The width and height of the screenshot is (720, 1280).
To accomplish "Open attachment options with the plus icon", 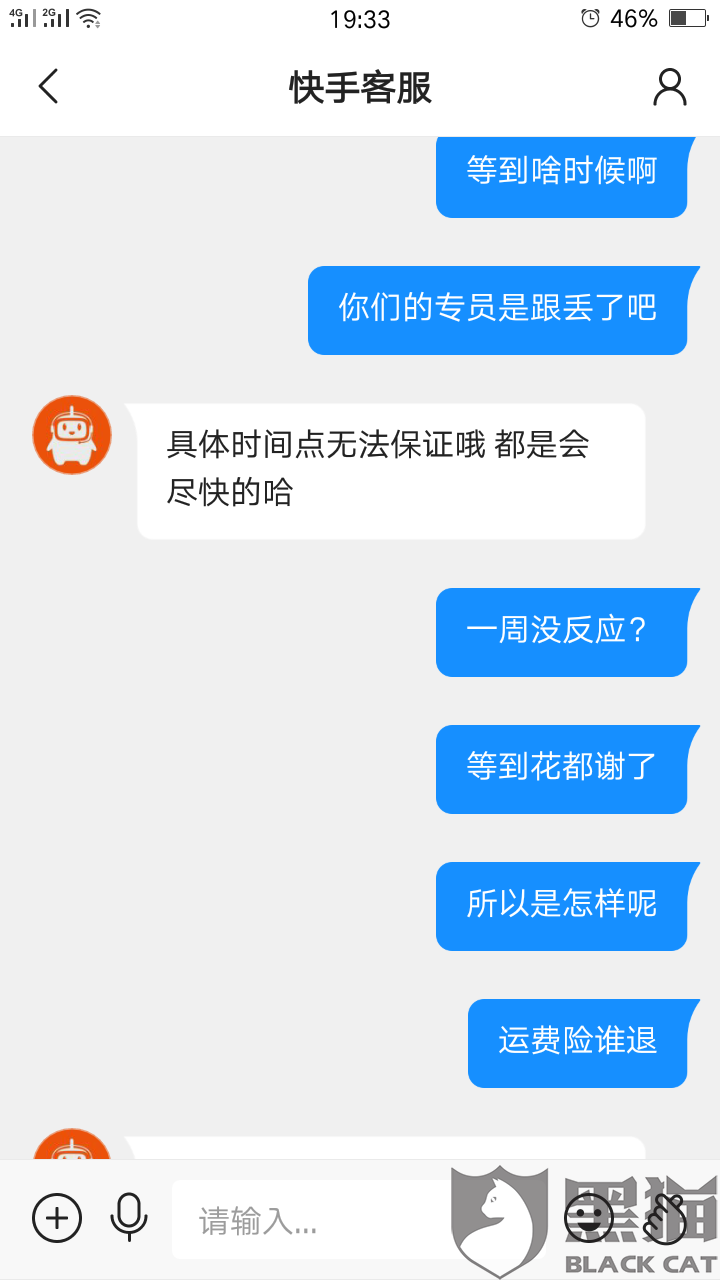I will click(x=57, y=1218).
